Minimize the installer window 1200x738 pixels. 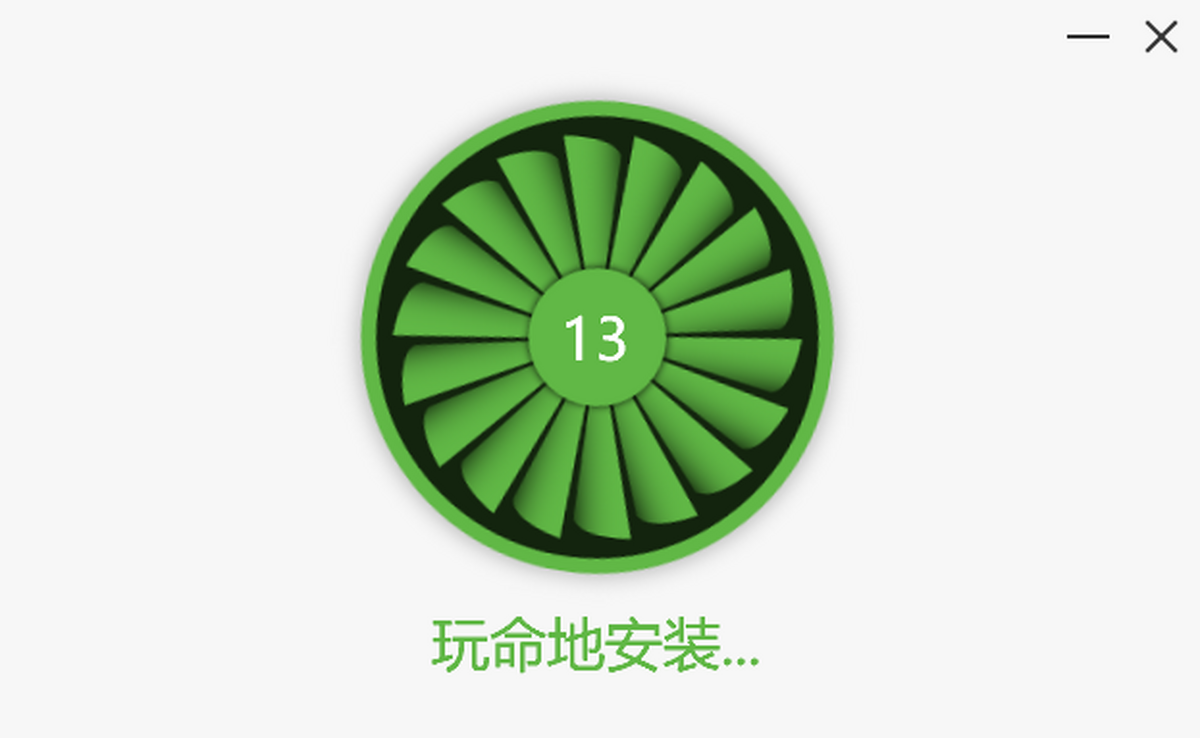pyautogui.click(x=1087, y=37)
